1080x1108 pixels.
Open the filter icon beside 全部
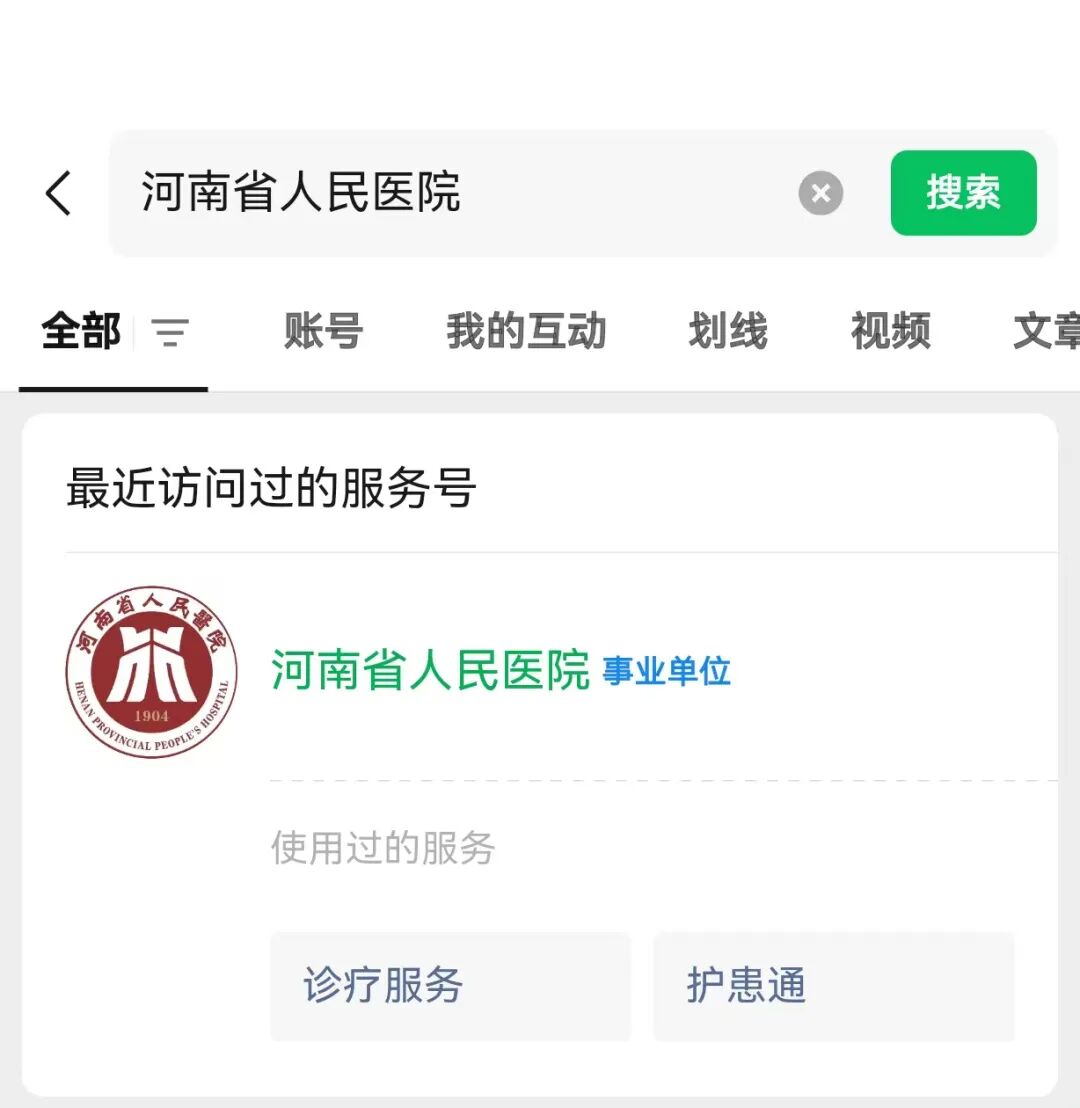[170, 332]
